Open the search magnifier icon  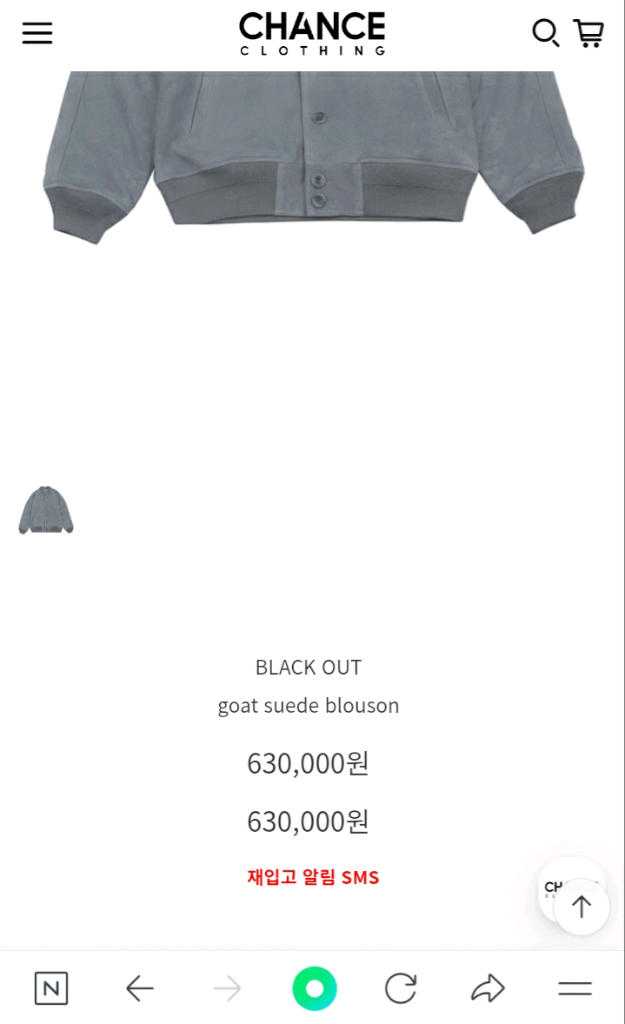545,34
